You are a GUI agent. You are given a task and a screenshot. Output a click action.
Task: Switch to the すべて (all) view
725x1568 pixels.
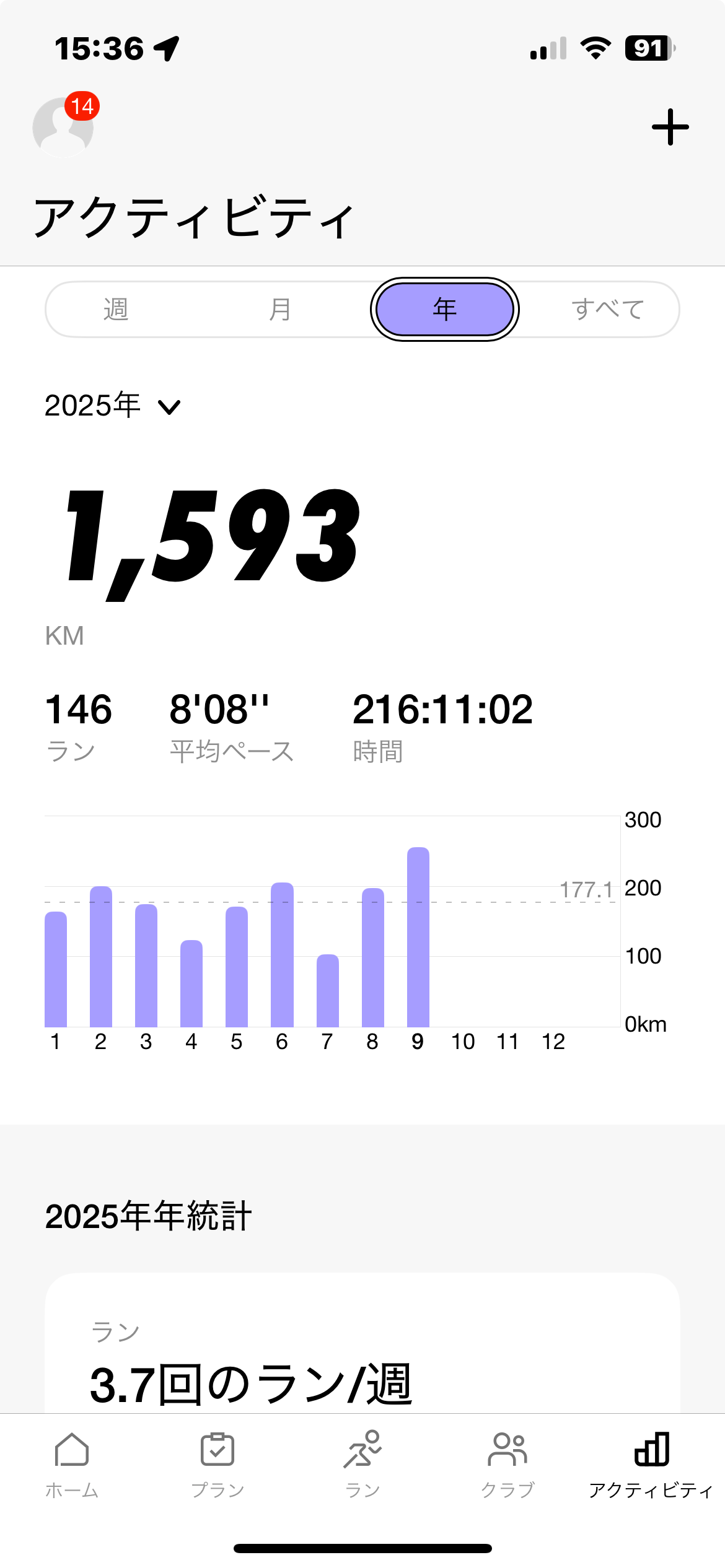pos(607,309)
